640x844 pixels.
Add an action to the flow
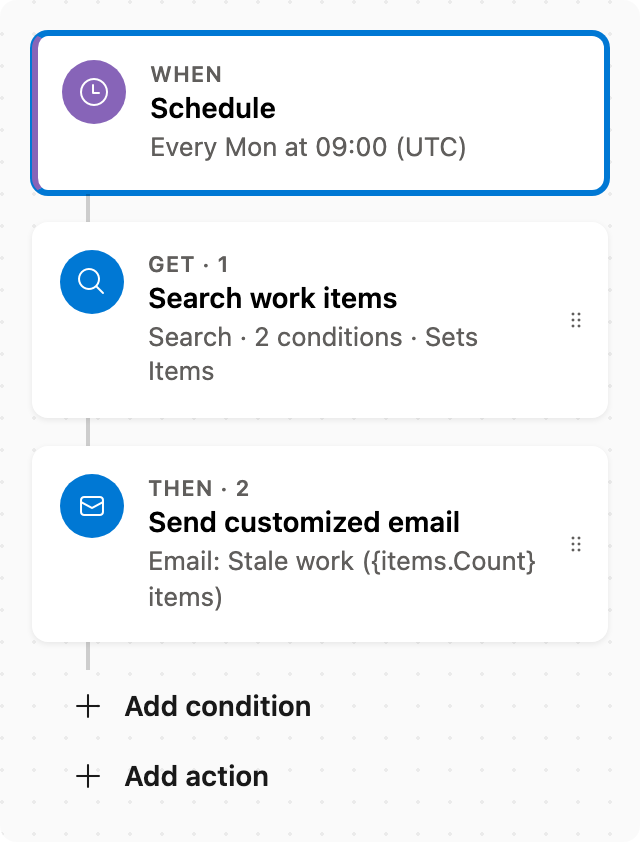click(172, 776)
